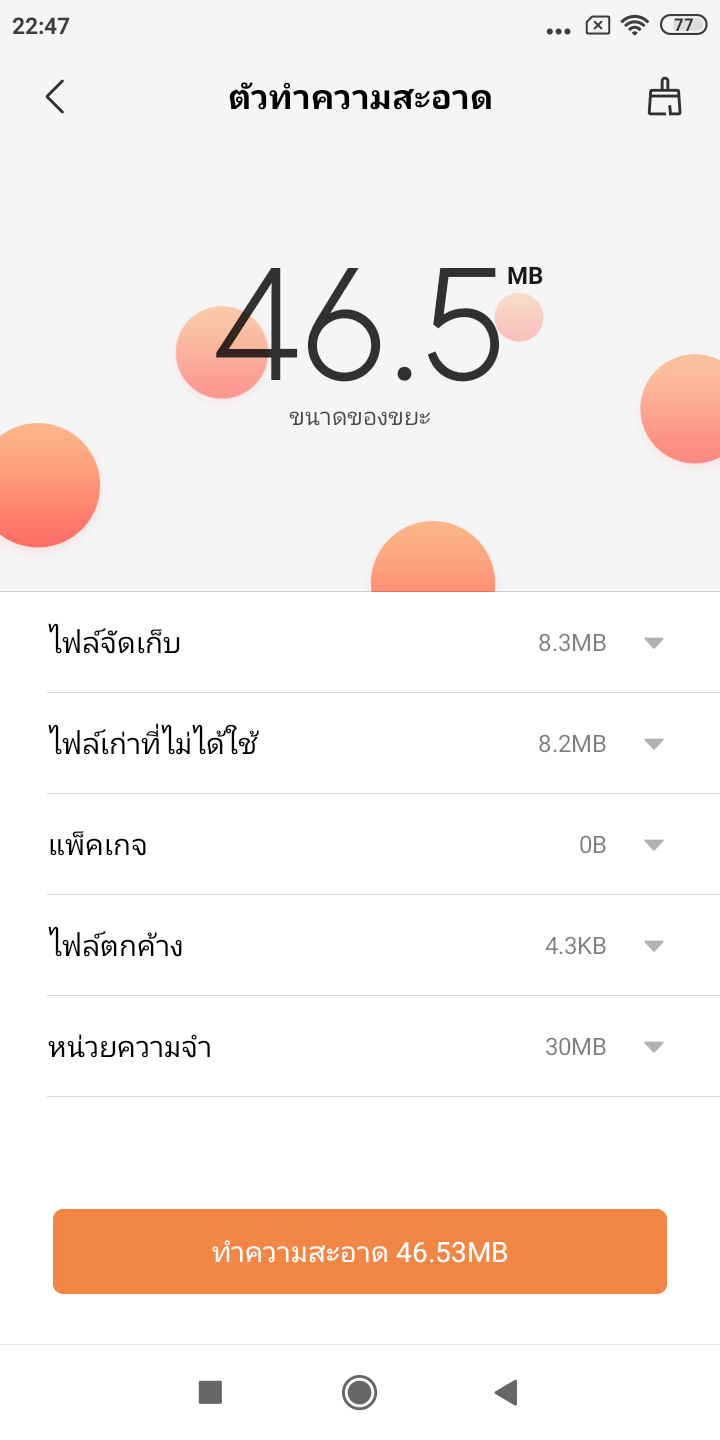Expand the ไฟล์จัดเก็บ 8.3MB row
The image size is (720, 1440).
click(654, 643)
